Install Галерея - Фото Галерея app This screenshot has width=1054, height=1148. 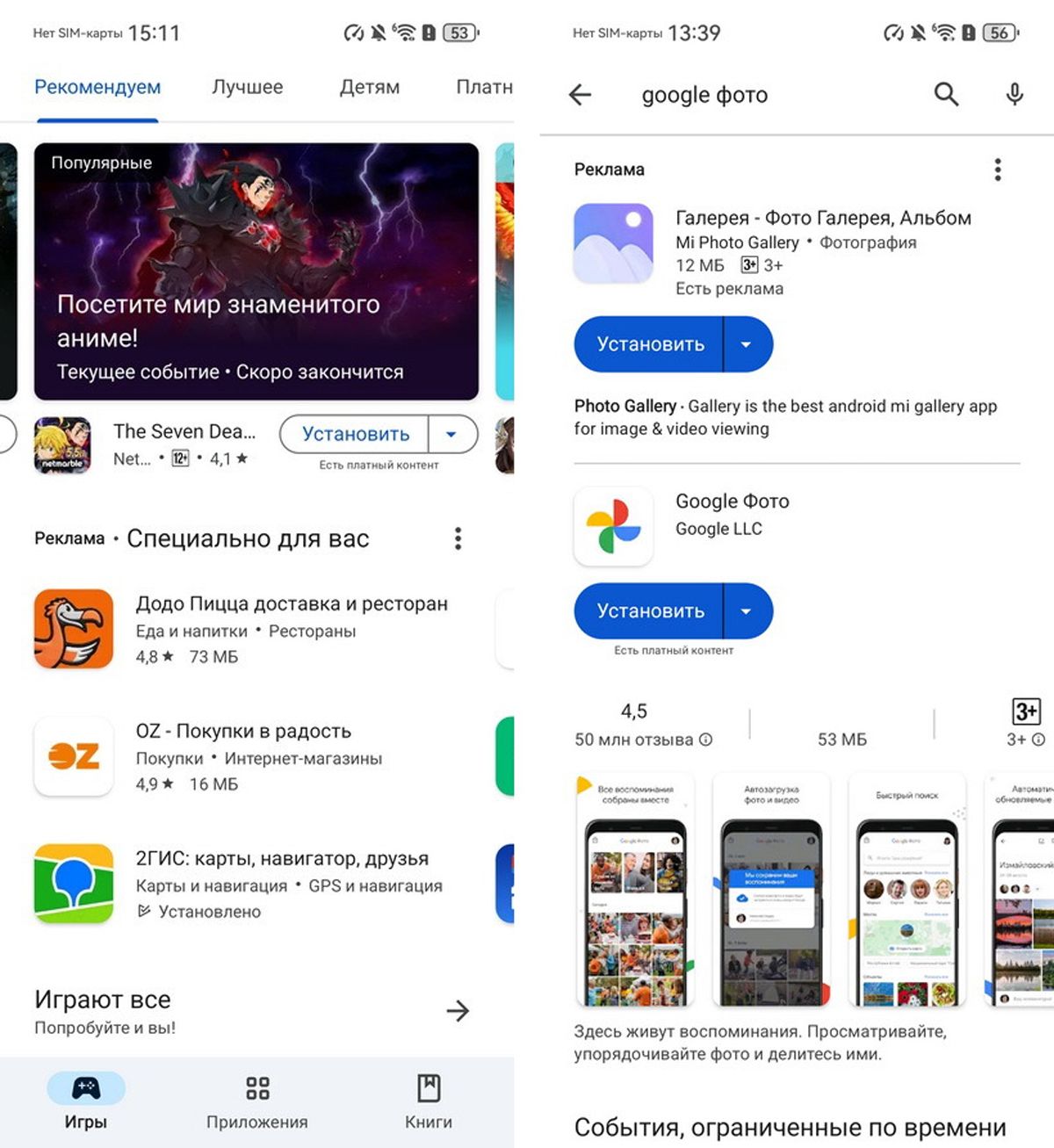650,344
